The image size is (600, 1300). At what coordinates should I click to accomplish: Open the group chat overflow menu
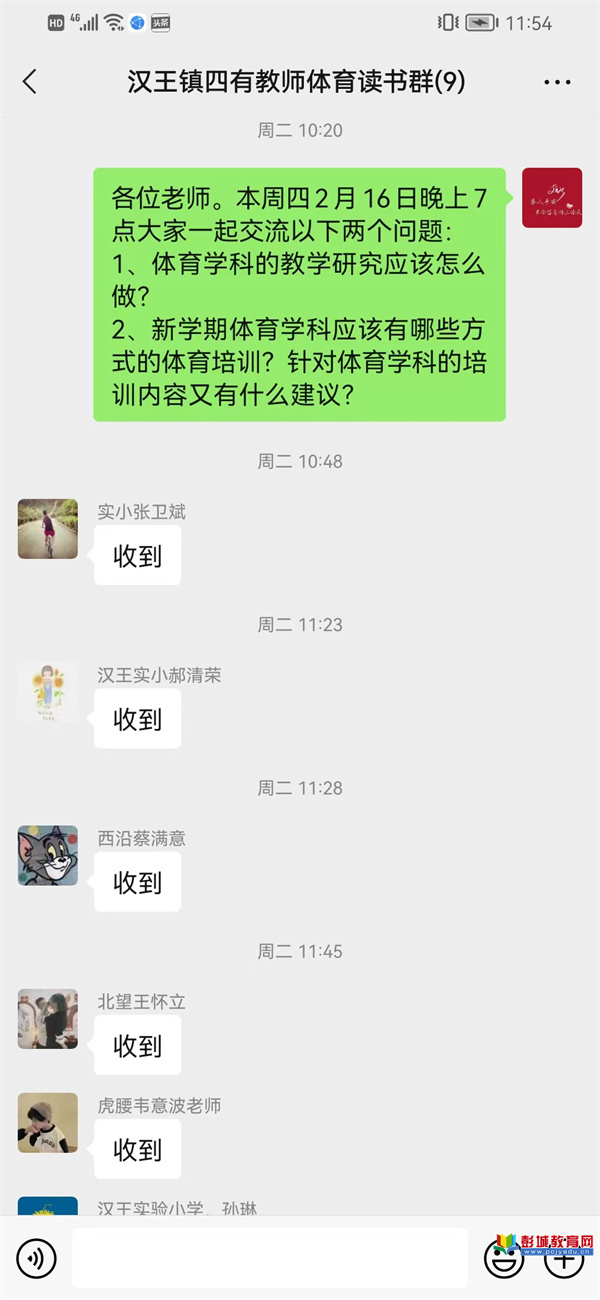click(x=557, y=82)
